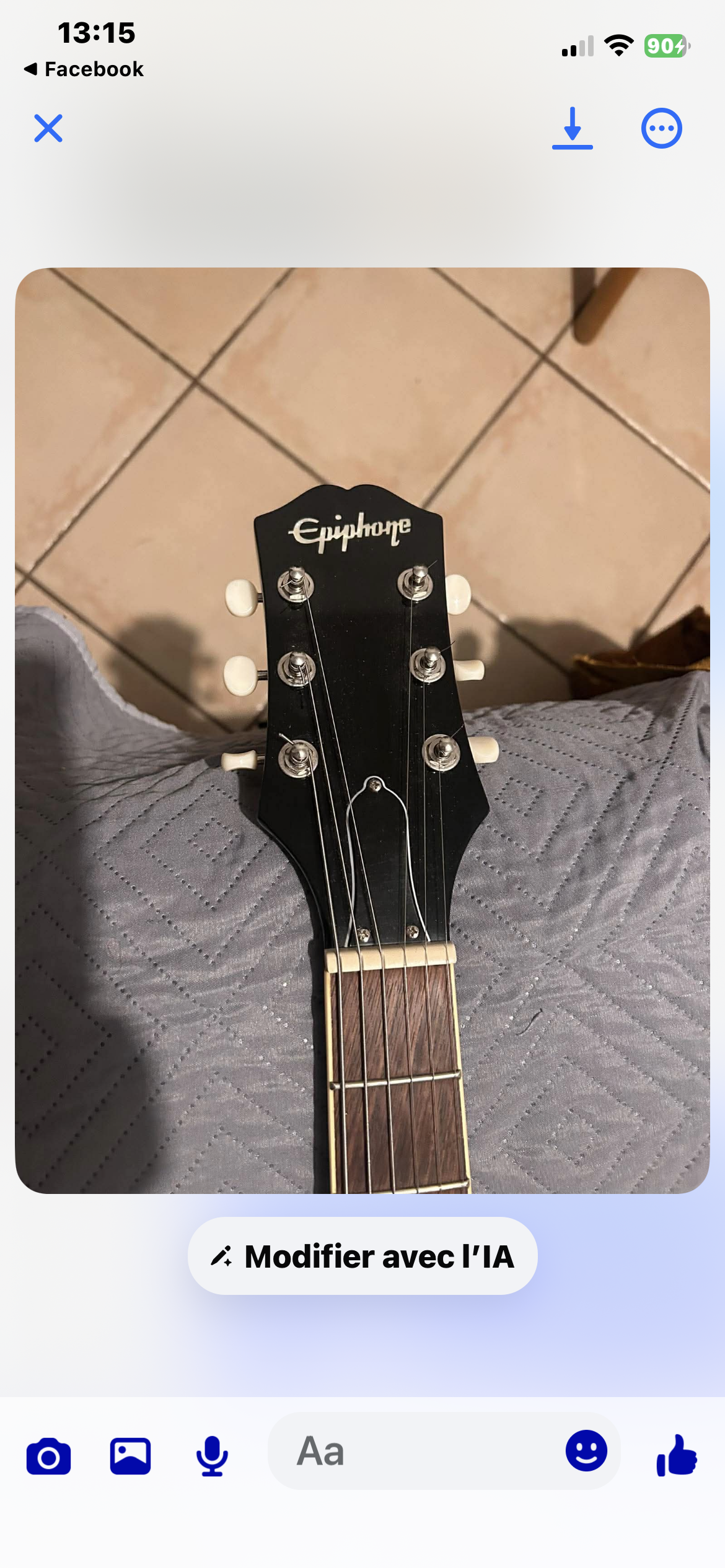Tap Modifier avec l'IA button
Screen dimensions: 725x1568
362,1256
